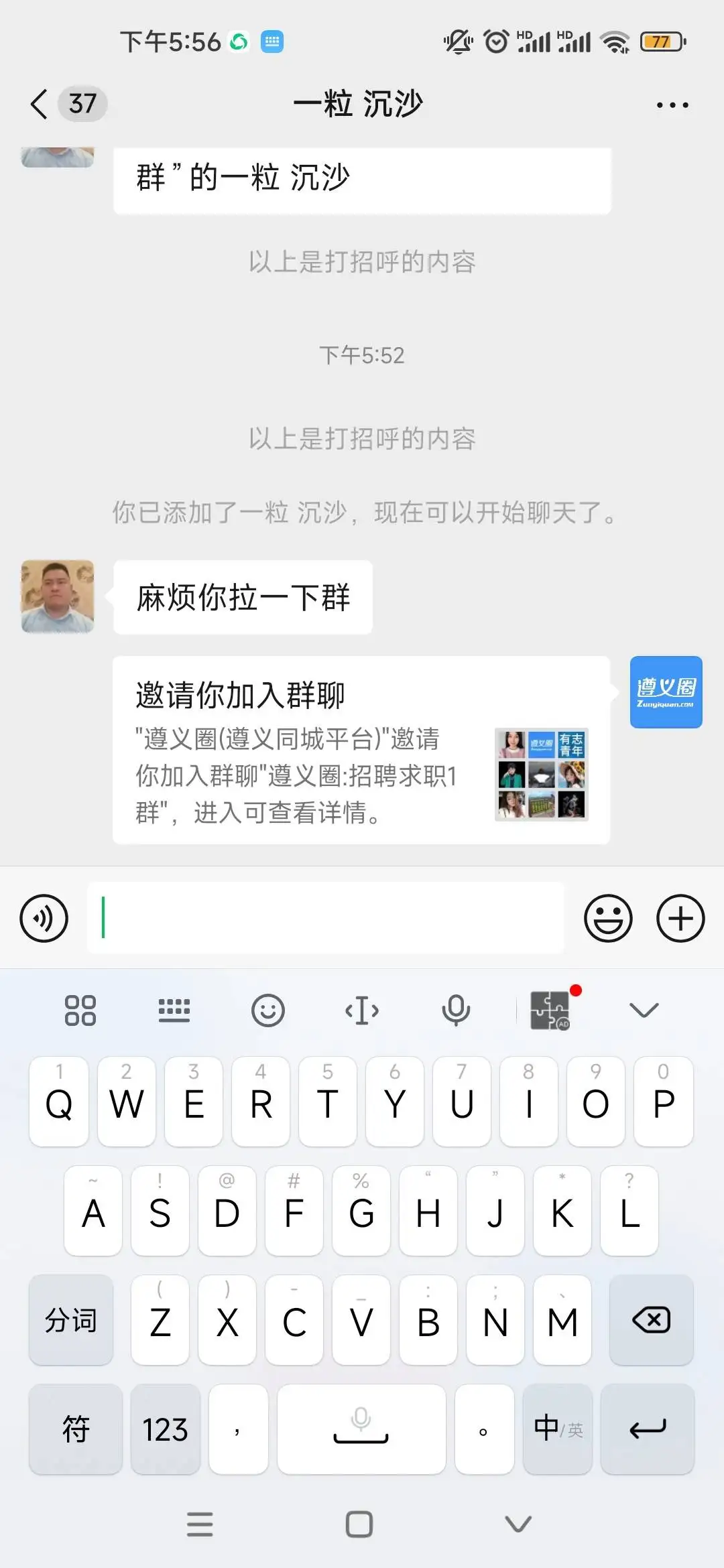This screenshot has height=1568, width=724.
Task: Toggle Chinese/English input mode
Action: pyautogui.click(x=557, y=1429)
